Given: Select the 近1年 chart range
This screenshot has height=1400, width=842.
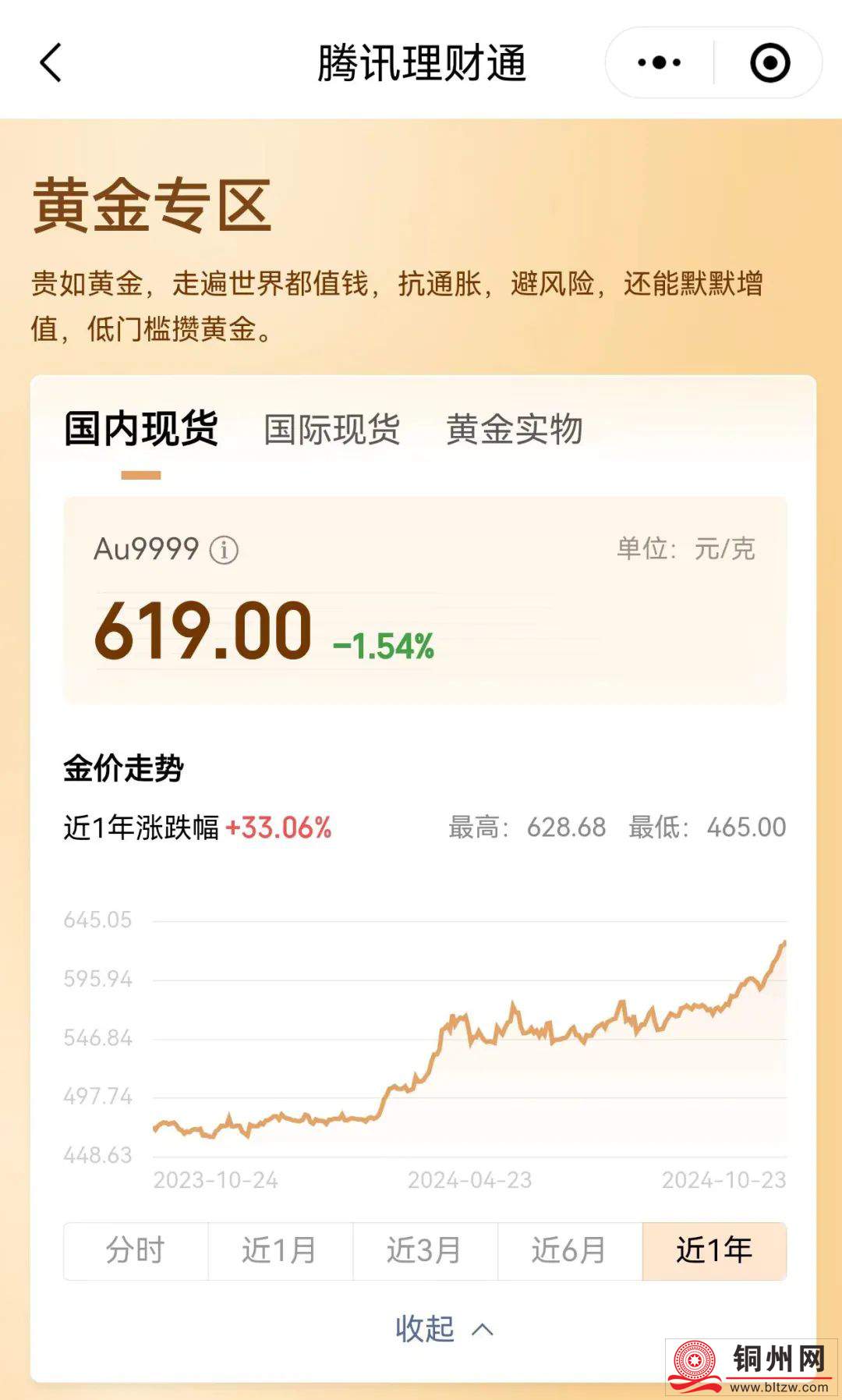Looking at the screenshot, I should [714, 1251].
